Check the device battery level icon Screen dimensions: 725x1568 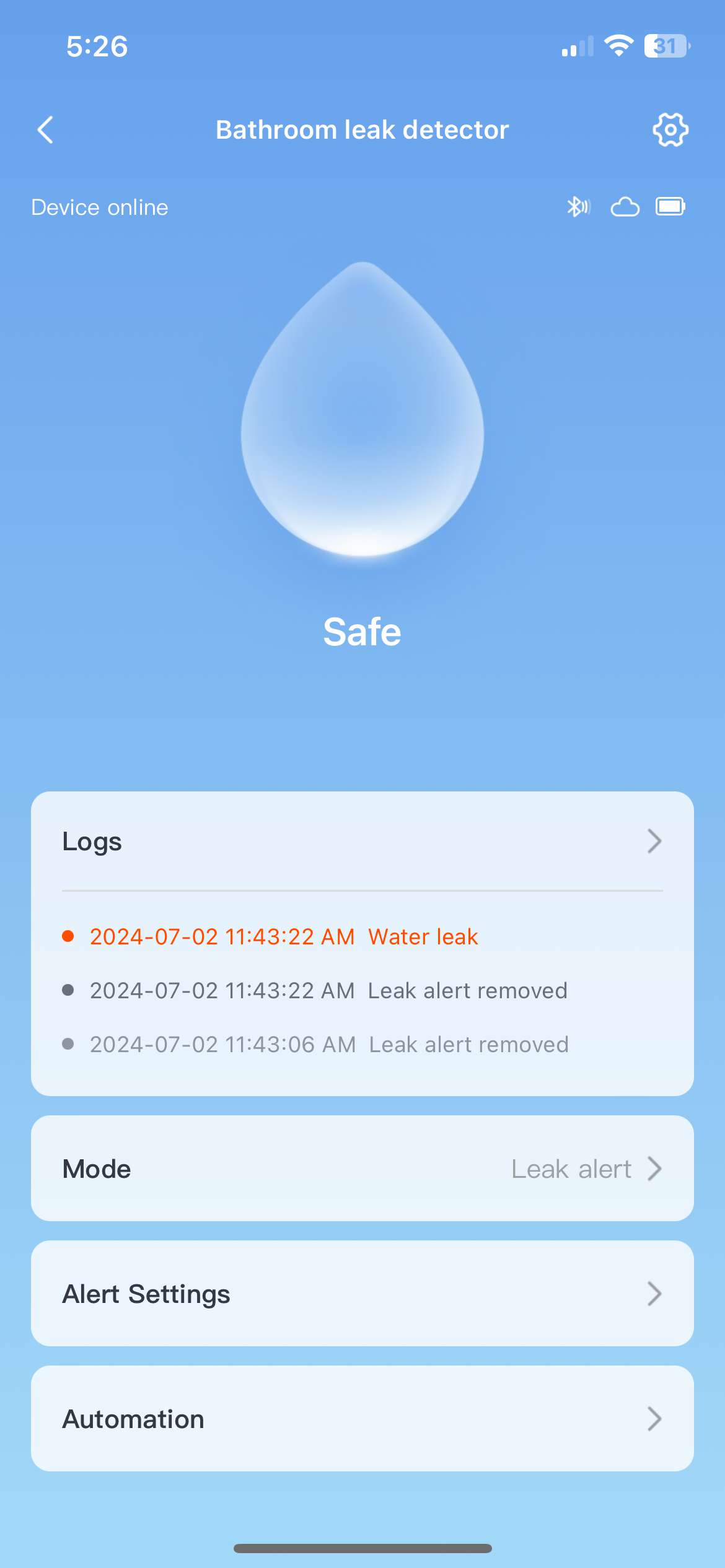[671, 207]
